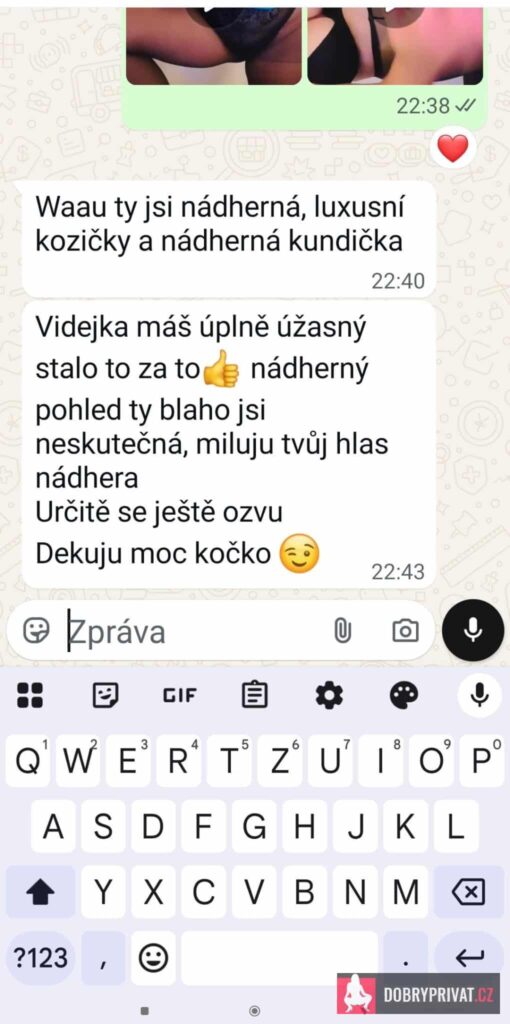Viewport: 510px width, 1024px height.
Task: Start keyboard voice typing
Action: coord(480,696)
